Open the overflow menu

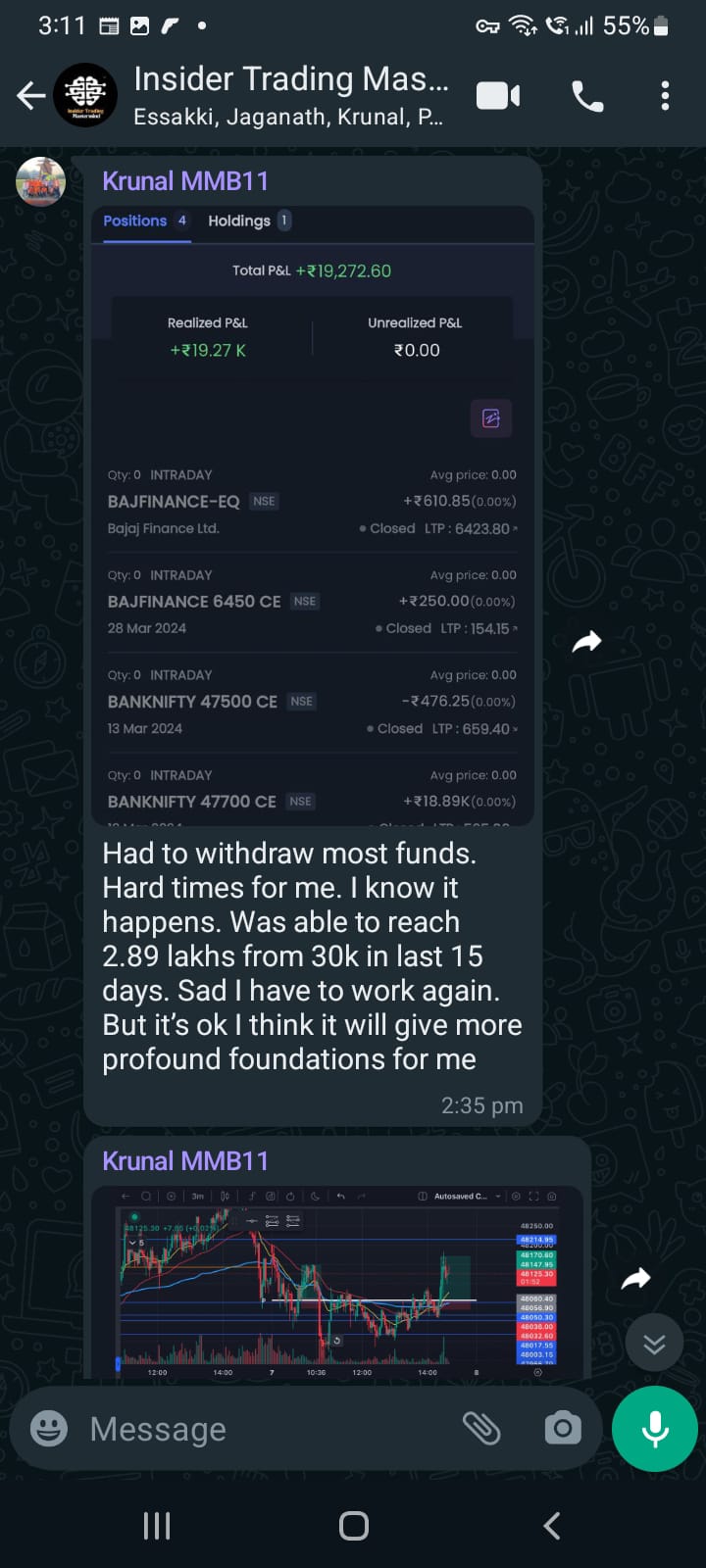(665, 95)
